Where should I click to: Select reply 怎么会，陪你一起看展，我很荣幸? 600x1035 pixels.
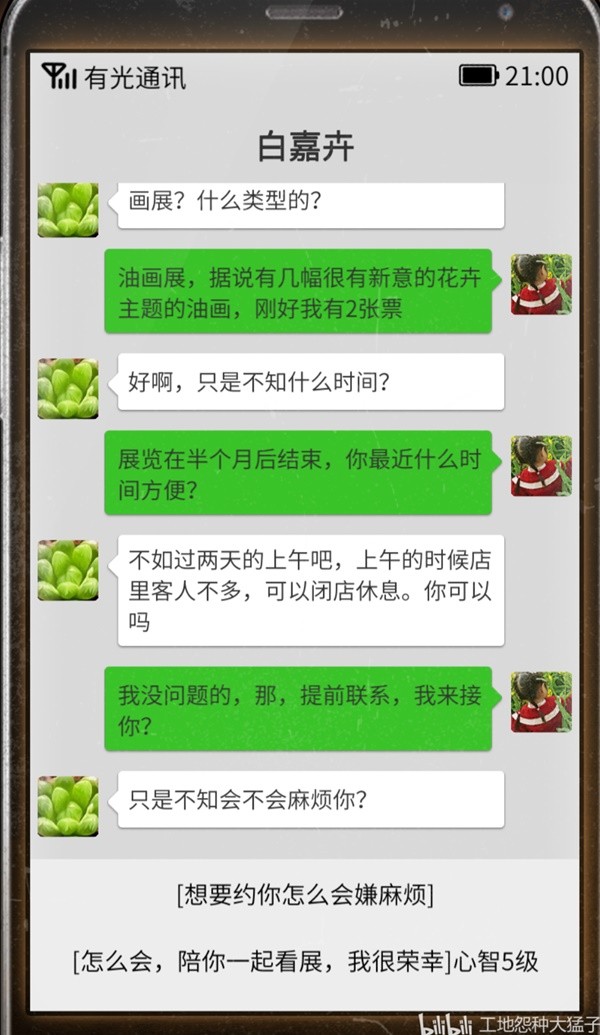pyautogui.click(x=304, y=962)
